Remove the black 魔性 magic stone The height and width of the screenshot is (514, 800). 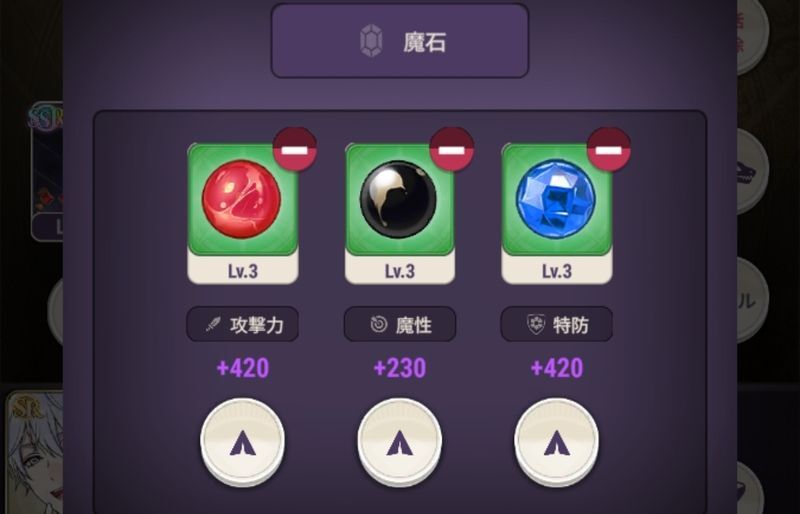point(451,150)
